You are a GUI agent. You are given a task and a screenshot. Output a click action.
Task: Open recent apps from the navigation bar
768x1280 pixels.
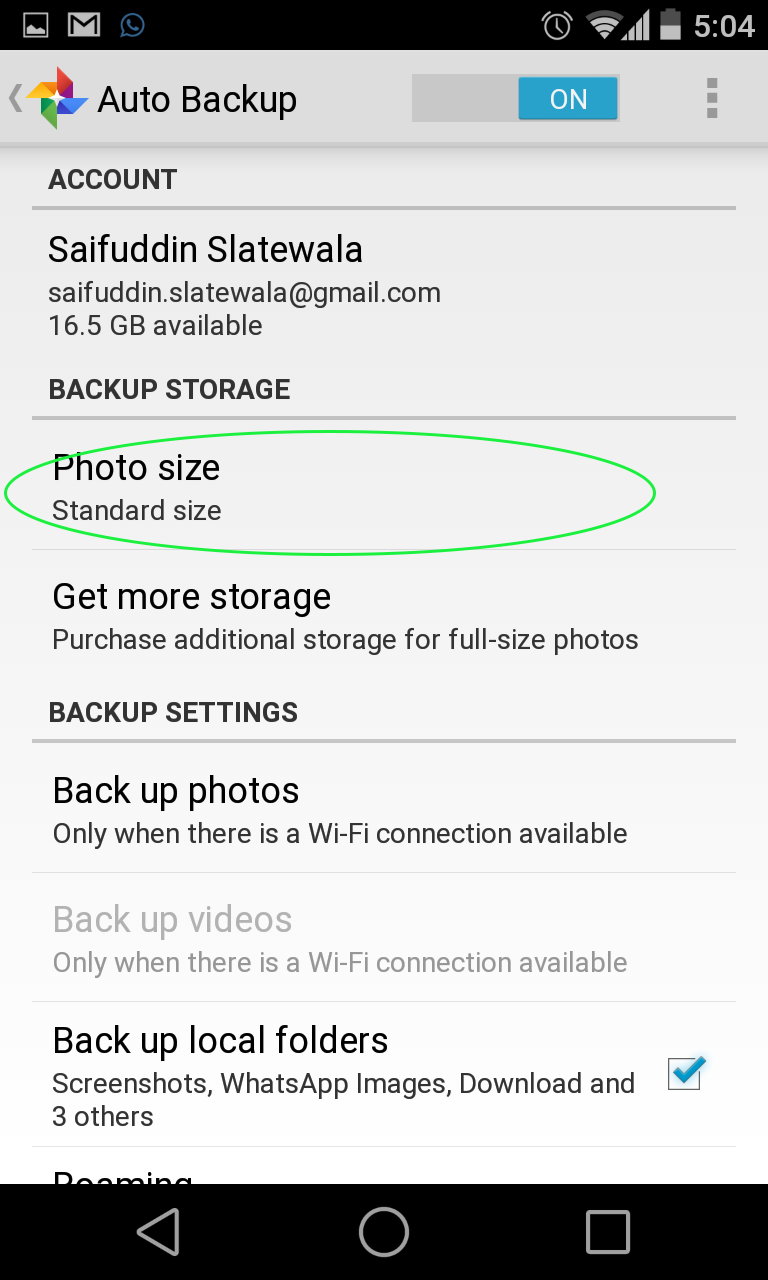point(607,1232)
